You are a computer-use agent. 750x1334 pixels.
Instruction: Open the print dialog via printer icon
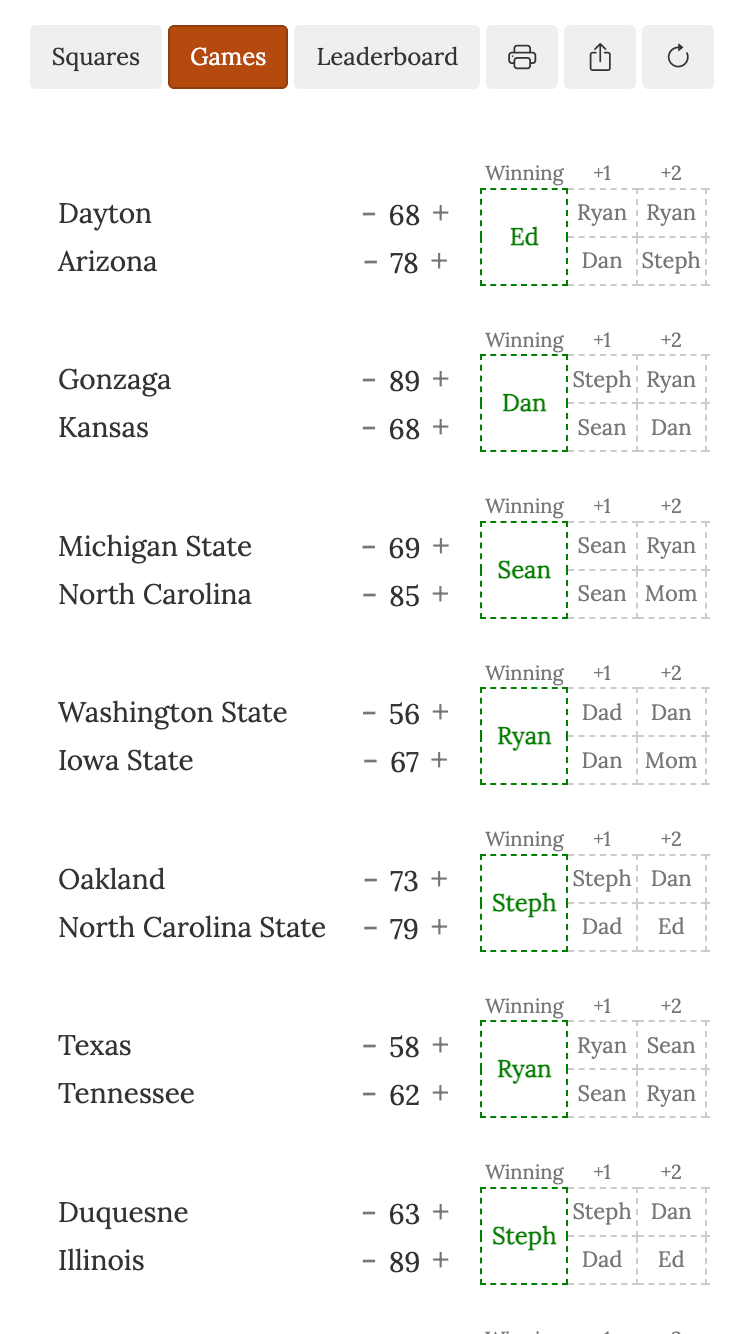(521, 57)
